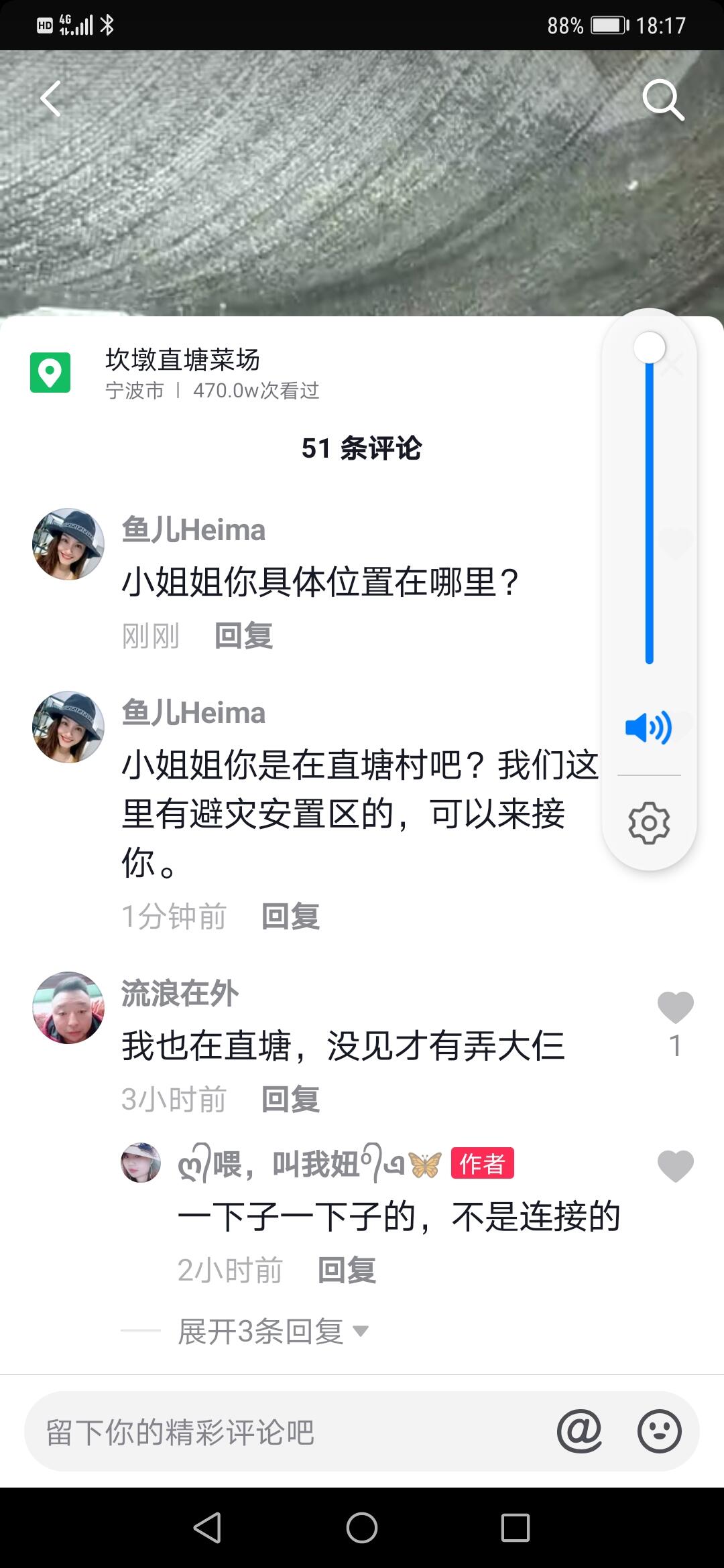
Task: Reply to 流浪在外's comment
Action: [x=290, y=1100]
